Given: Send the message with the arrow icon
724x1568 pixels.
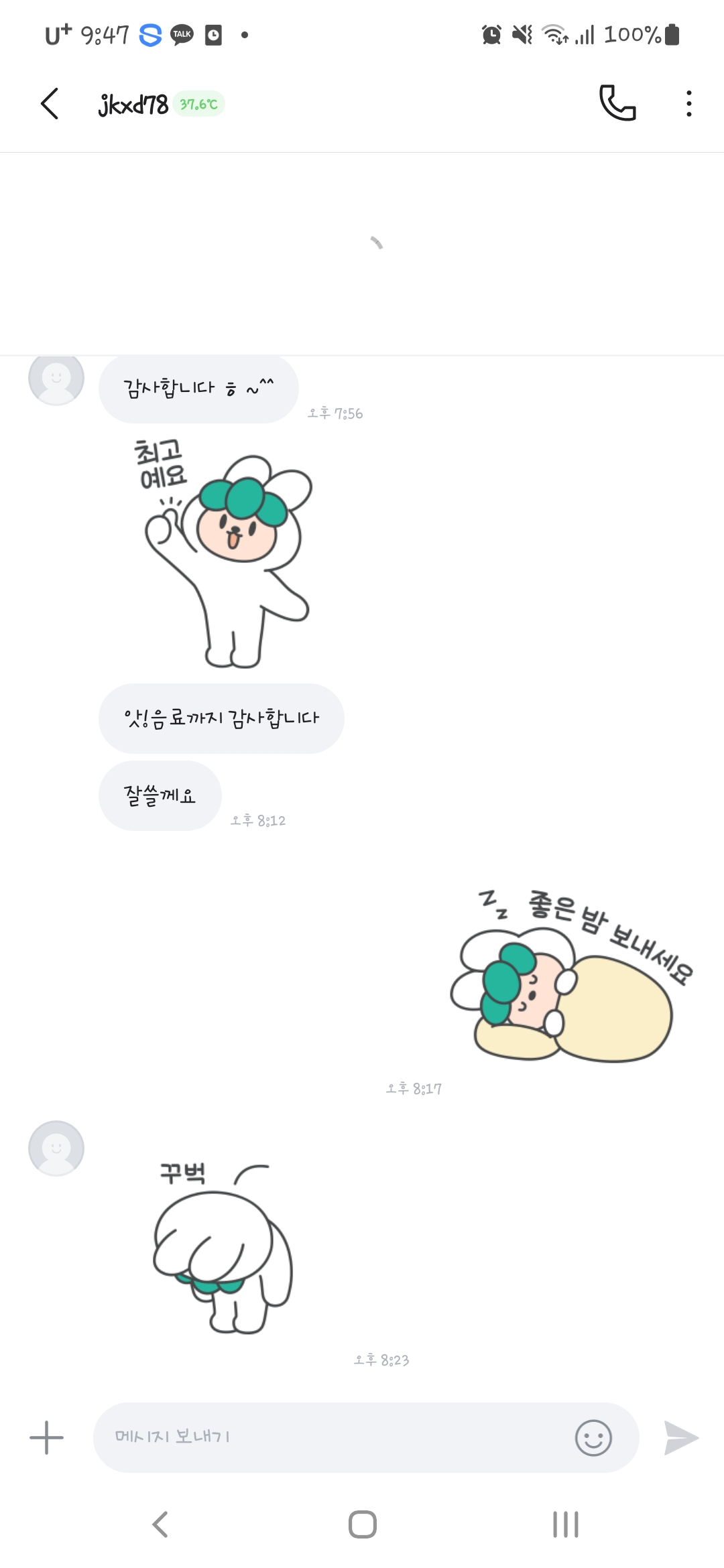Looking at the screenshot, I should [681, 1437].
